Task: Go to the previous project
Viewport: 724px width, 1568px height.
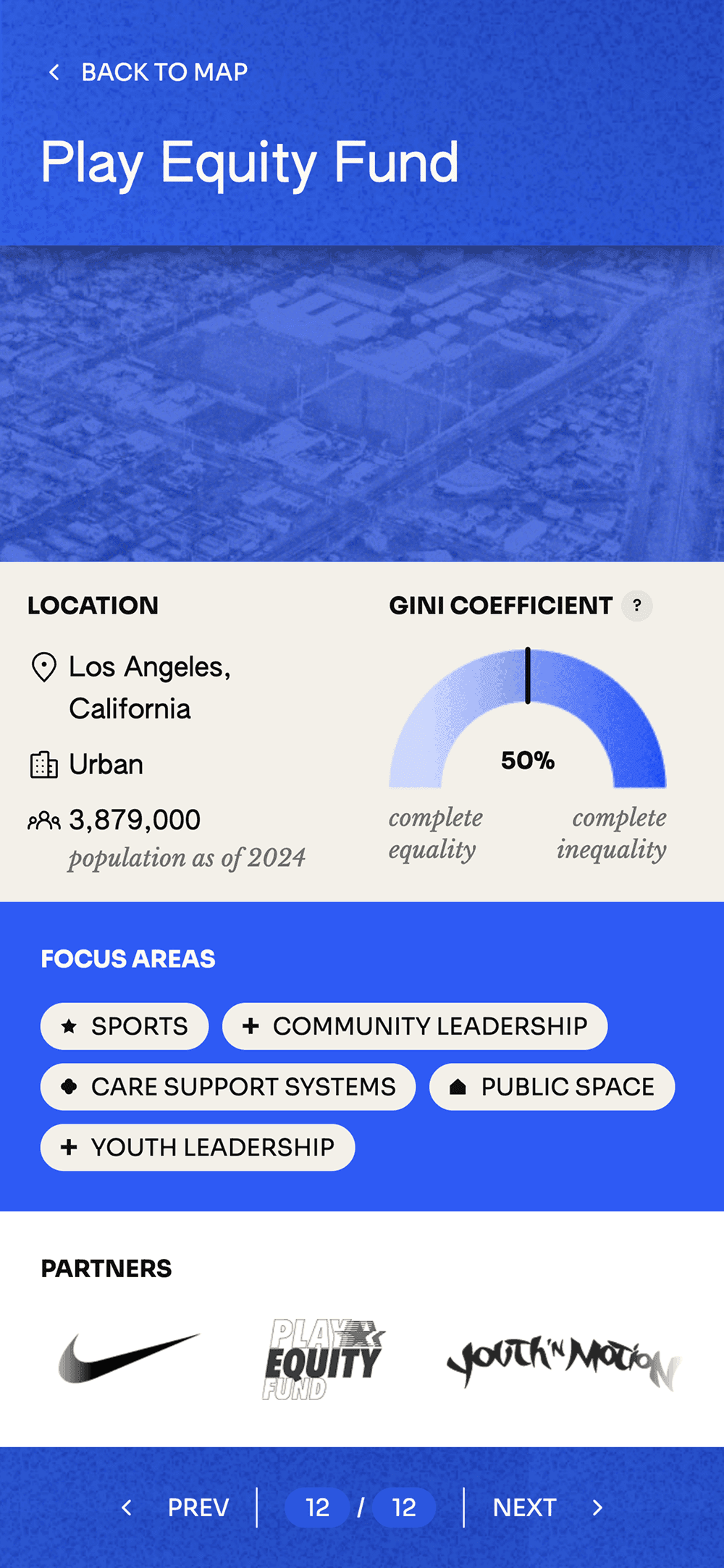Action: pyautogui.click(x=177, y=1507)
